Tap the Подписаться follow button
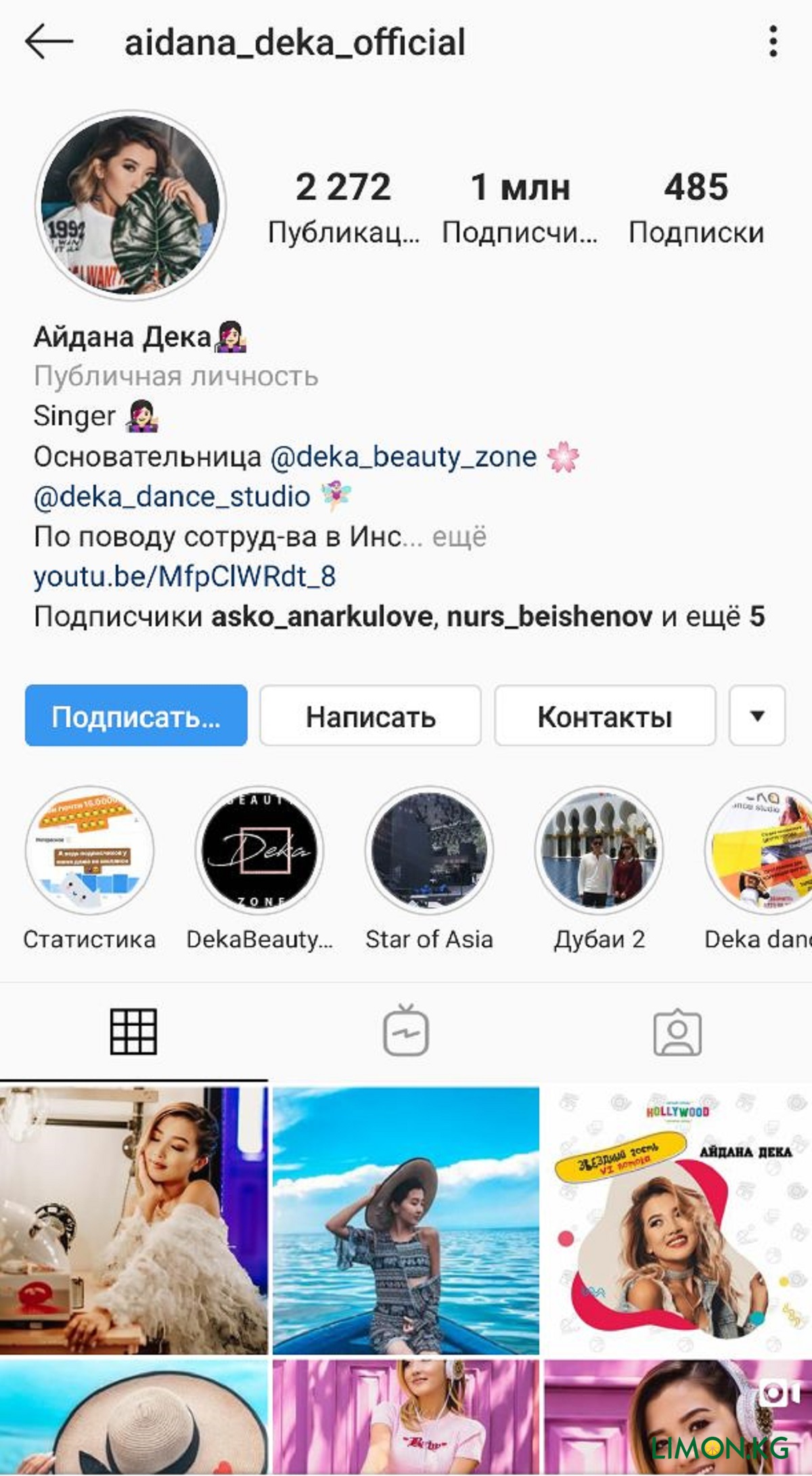The width and height of the screenshot is (812, 1476). pos(136,716)
